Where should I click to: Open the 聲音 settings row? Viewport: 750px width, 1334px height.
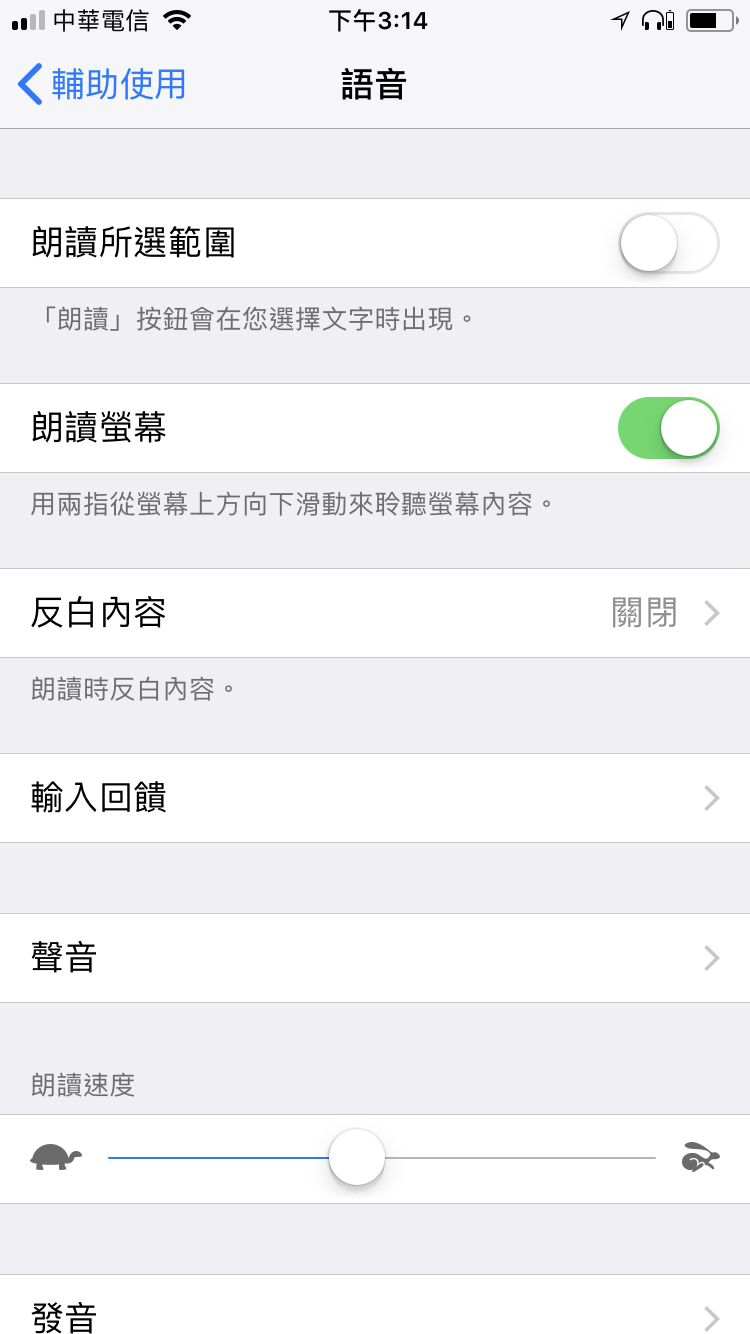point(375,958)
